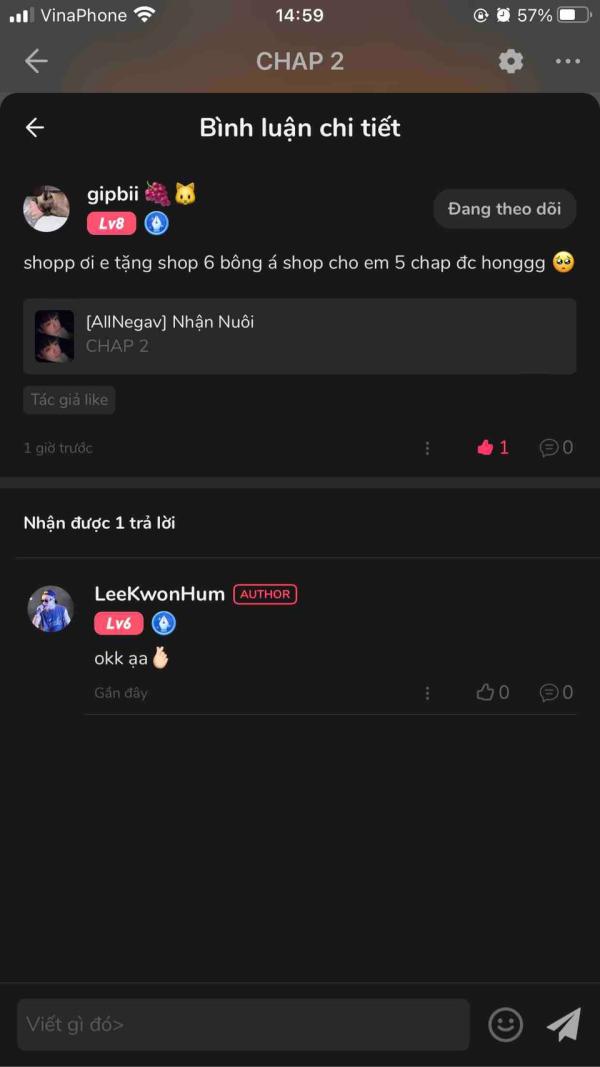This screenshot has width=600, height=1067.
Task: Go back from the CHAP 2 reader
Action: pos(36,61)
